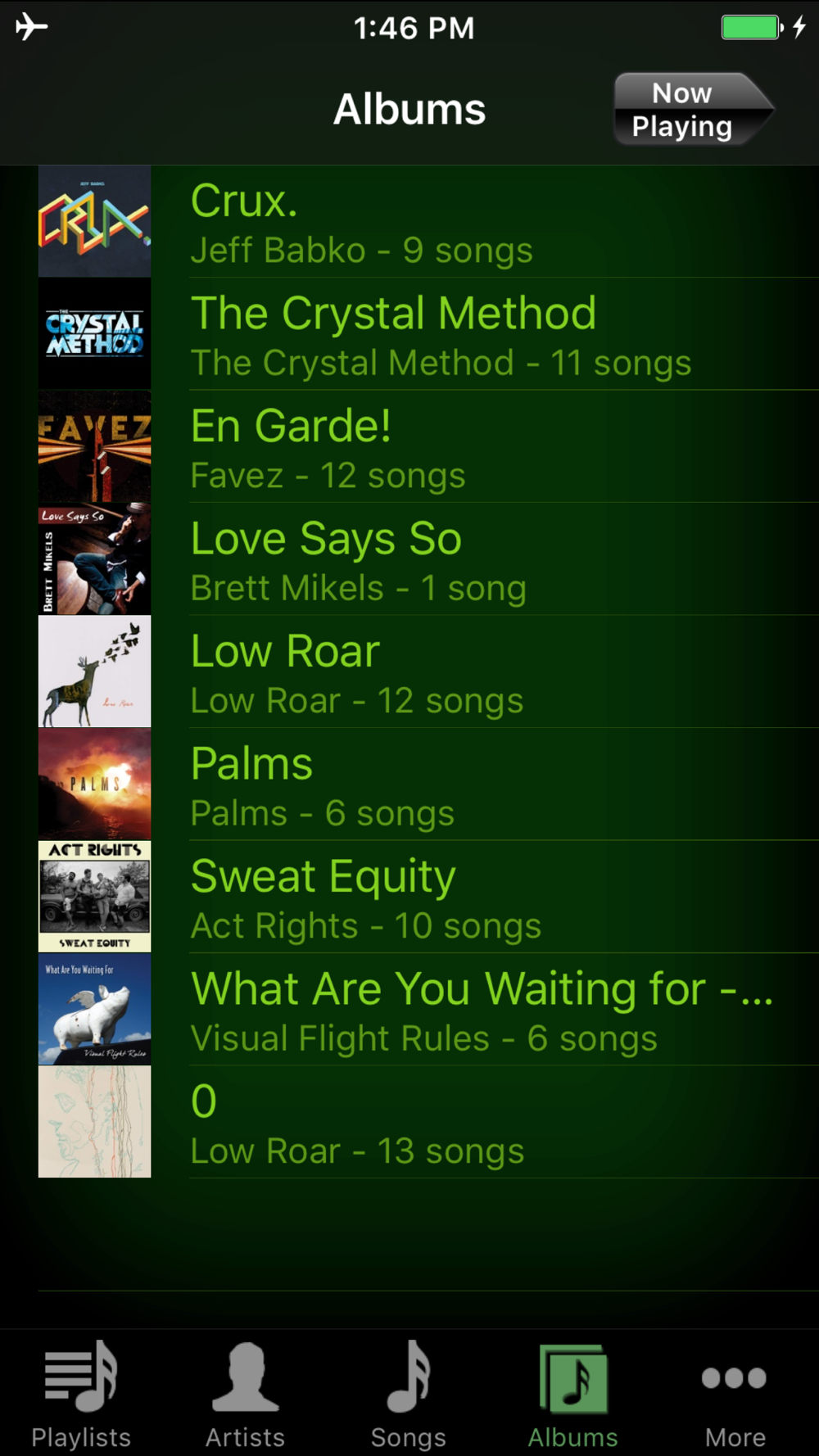Viewport: 819px width, 1456px height.
Task: Select the Palms album
Action: coord(426,785)
